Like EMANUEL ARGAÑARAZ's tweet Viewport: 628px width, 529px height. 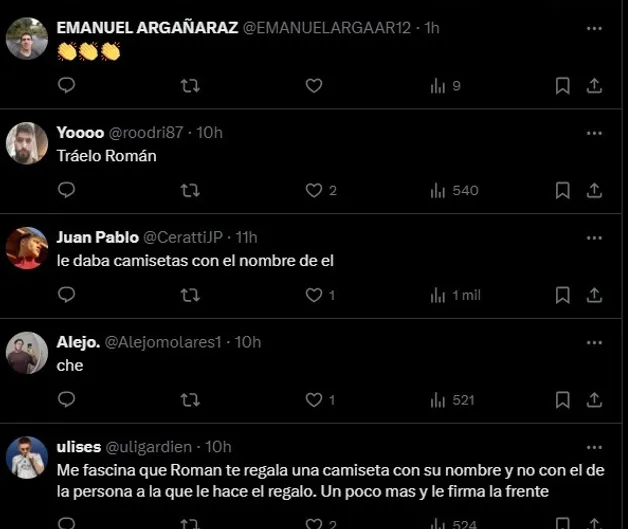tap(314, 86)
